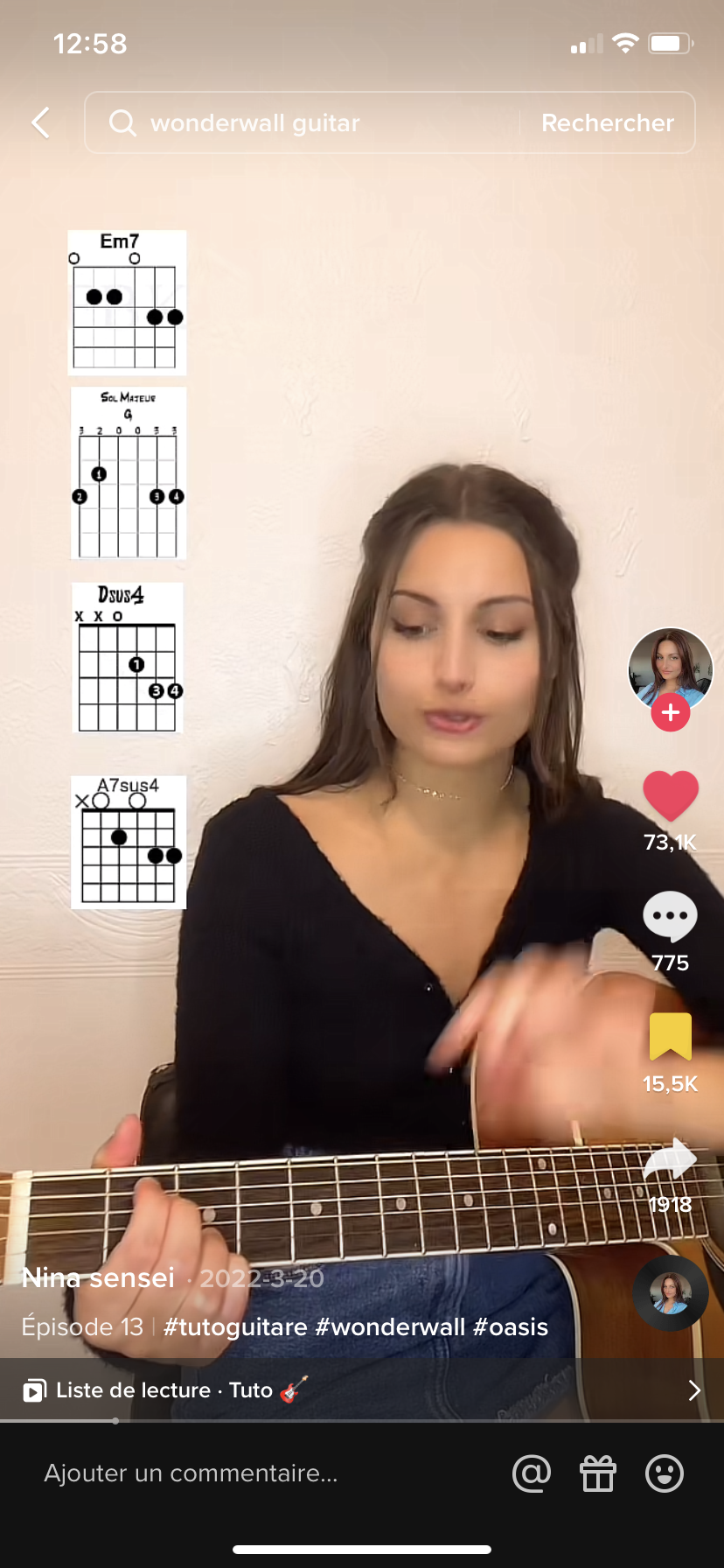Screen dimensions: 724x1568
Task: Tap 'Ajouter un commentaire...' comment field
Action: [x=191, y=1473]
